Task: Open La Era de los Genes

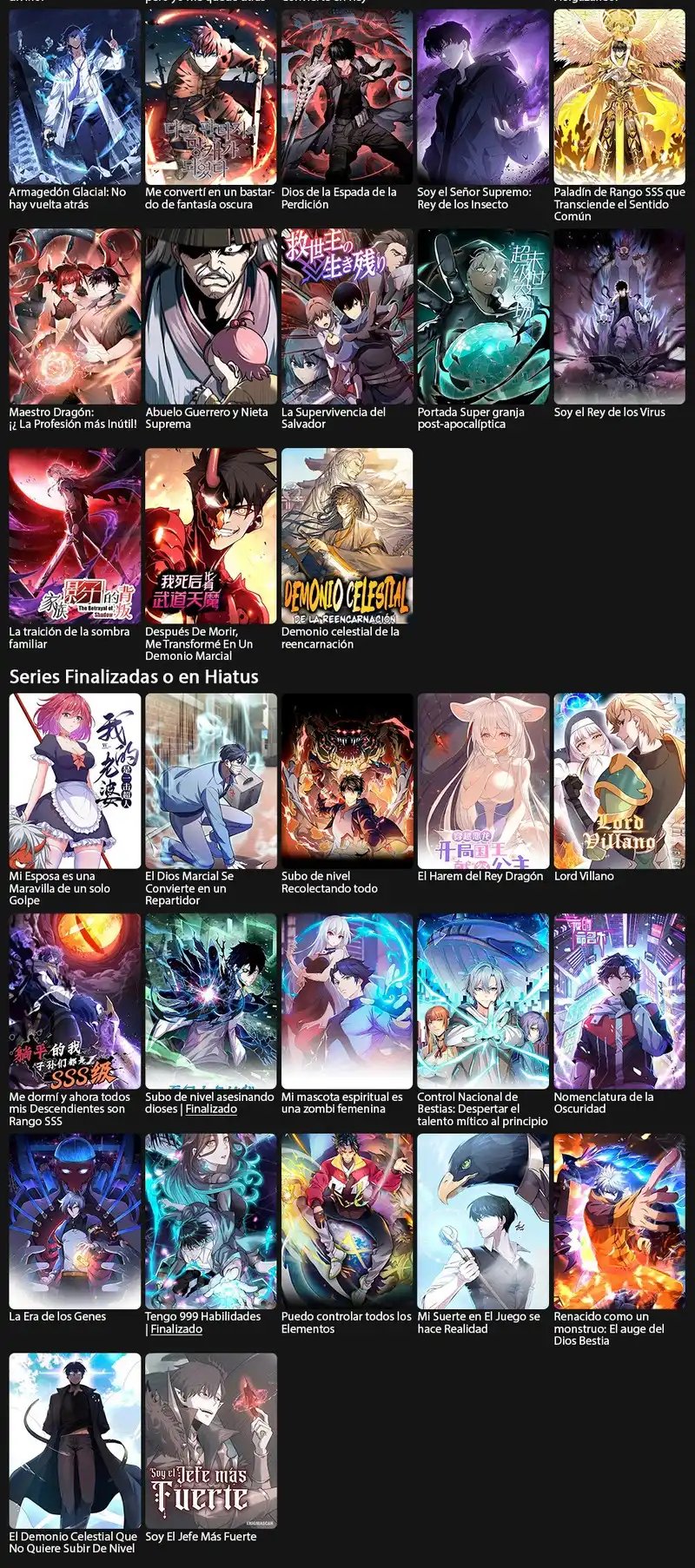Action: [x=75, y=1221]
